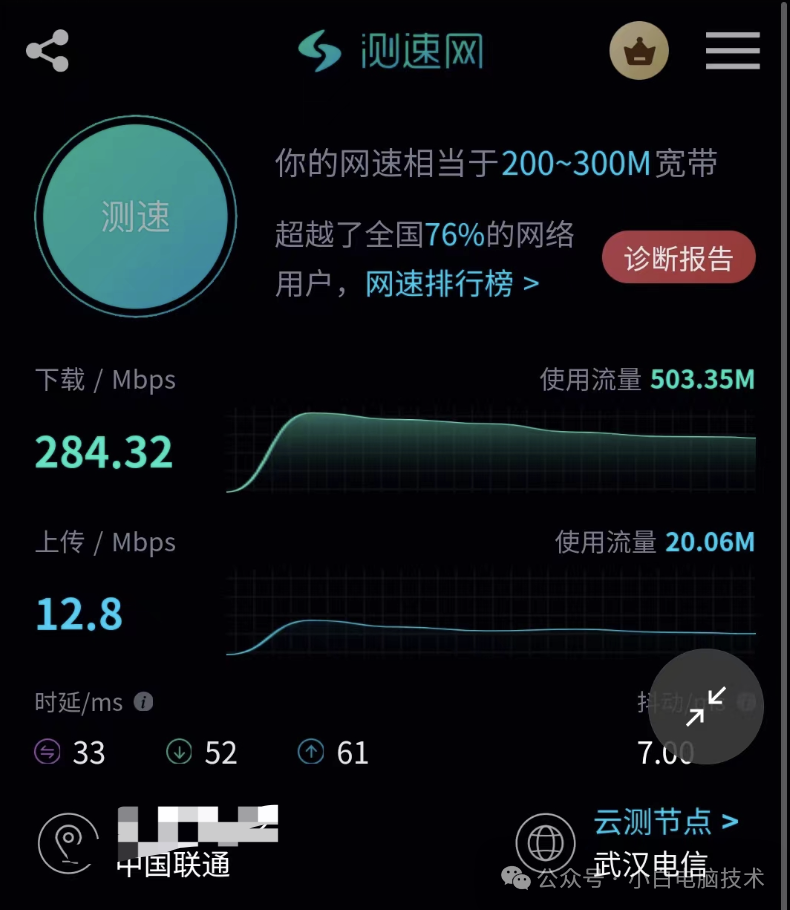This screenshot has width=790, height=910.
Task: View the 网速排行榜 ranking link
Action: [452, 284]
